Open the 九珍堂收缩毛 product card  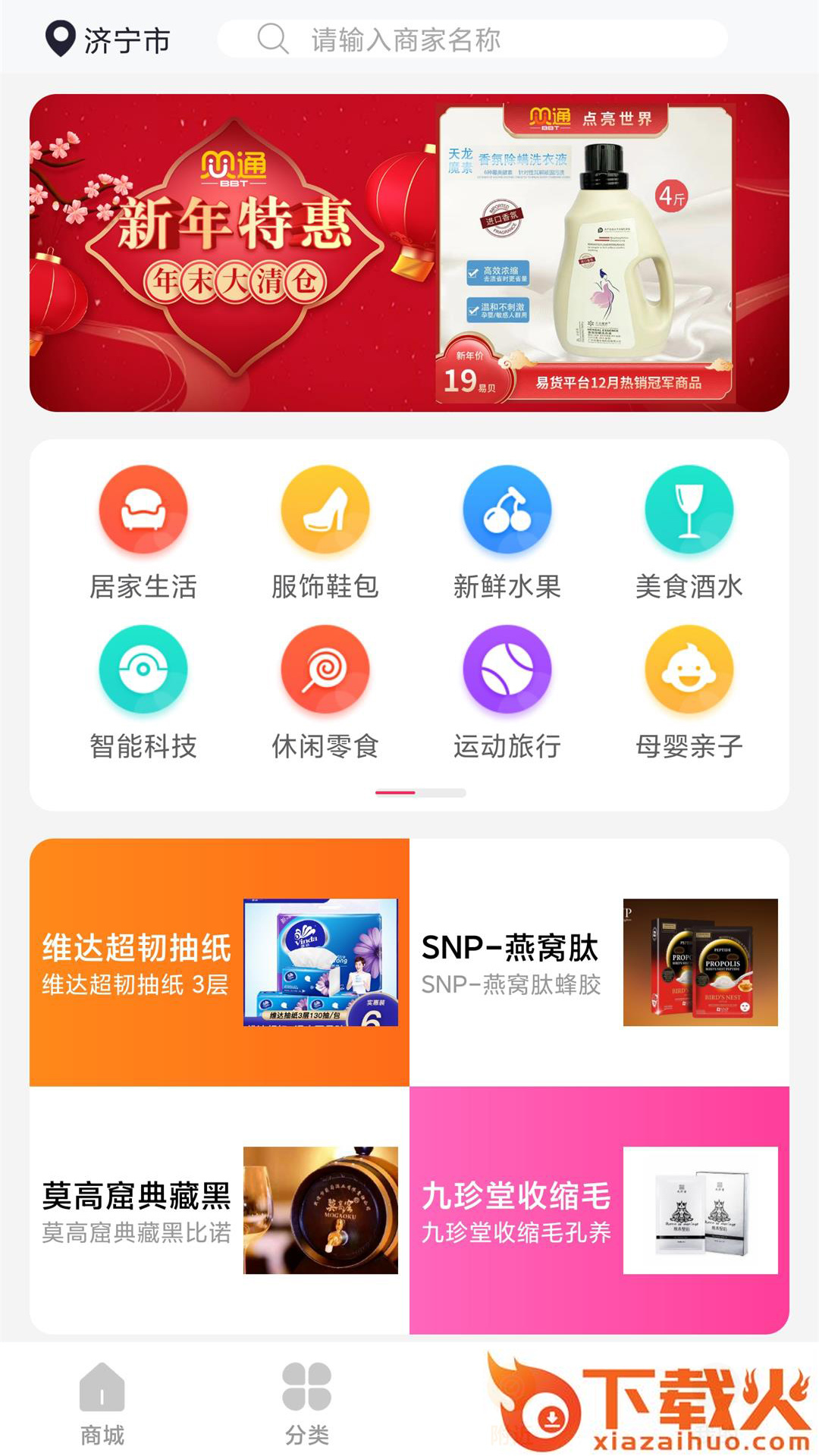coord(599,1210)
